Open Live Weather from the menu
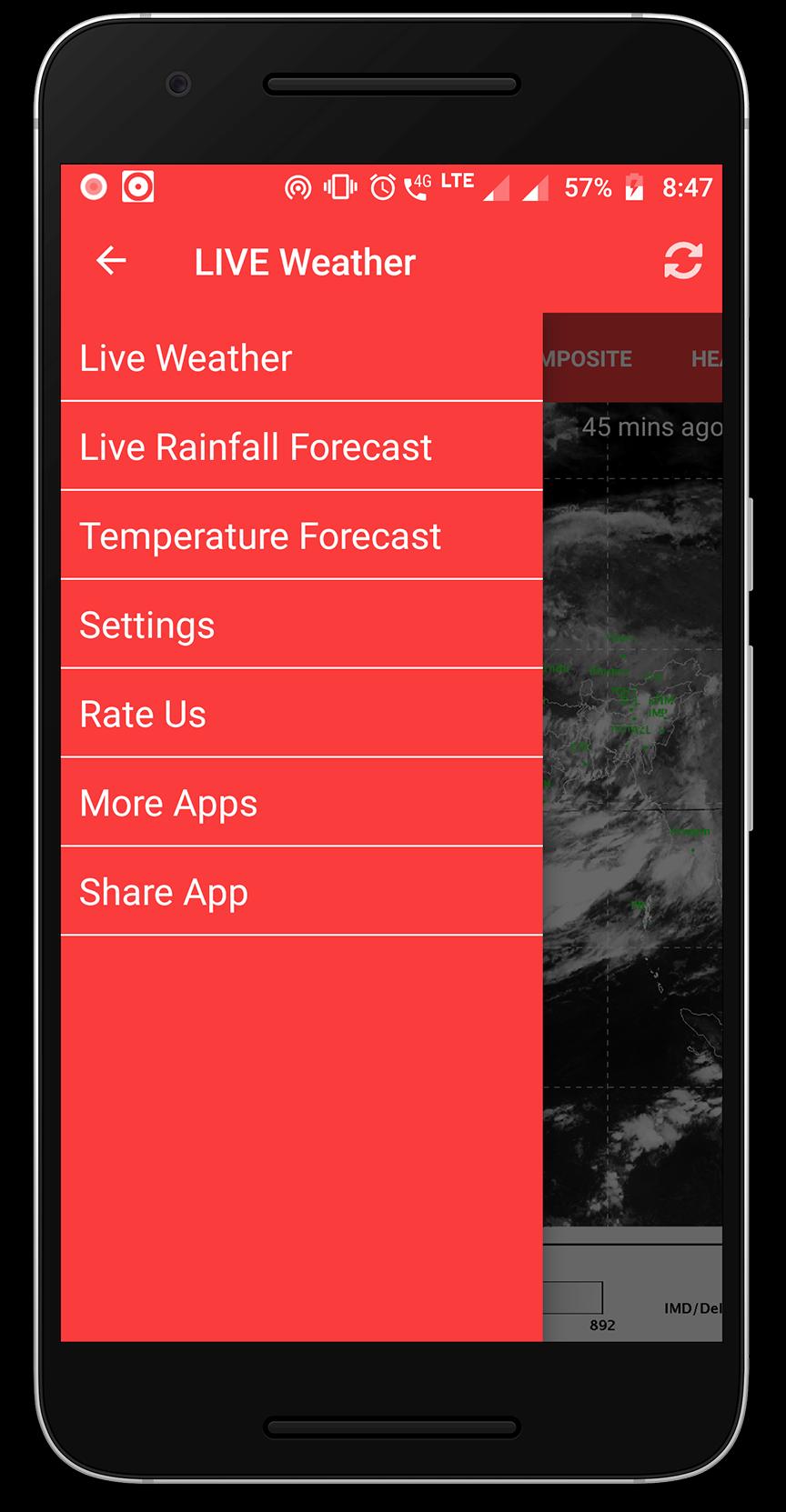This screenshot has width=786, height=1512. 186,358
